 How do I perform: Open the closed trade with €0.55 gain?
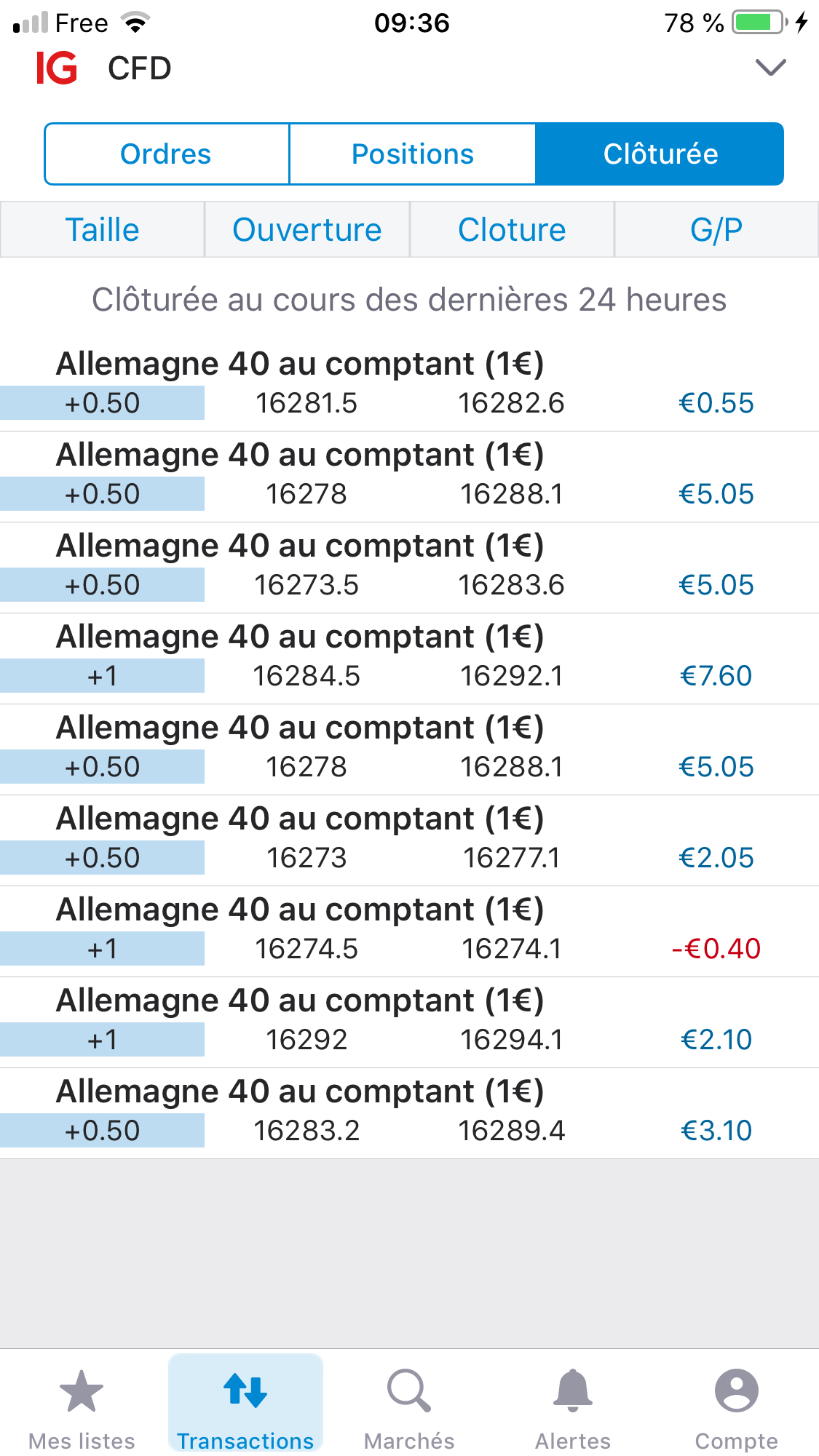(409, 384)
